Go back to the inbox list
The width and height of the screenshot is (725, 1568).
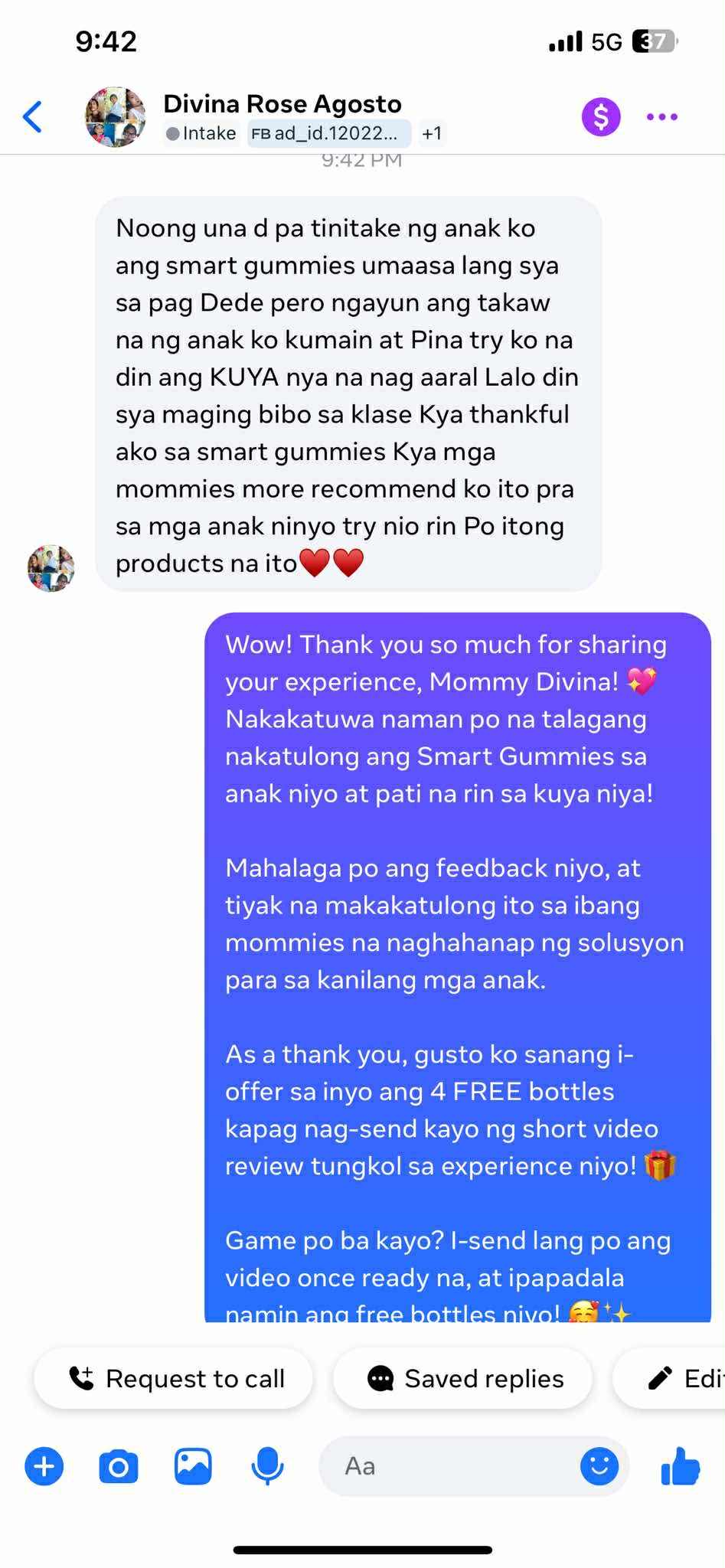(32, 117)
